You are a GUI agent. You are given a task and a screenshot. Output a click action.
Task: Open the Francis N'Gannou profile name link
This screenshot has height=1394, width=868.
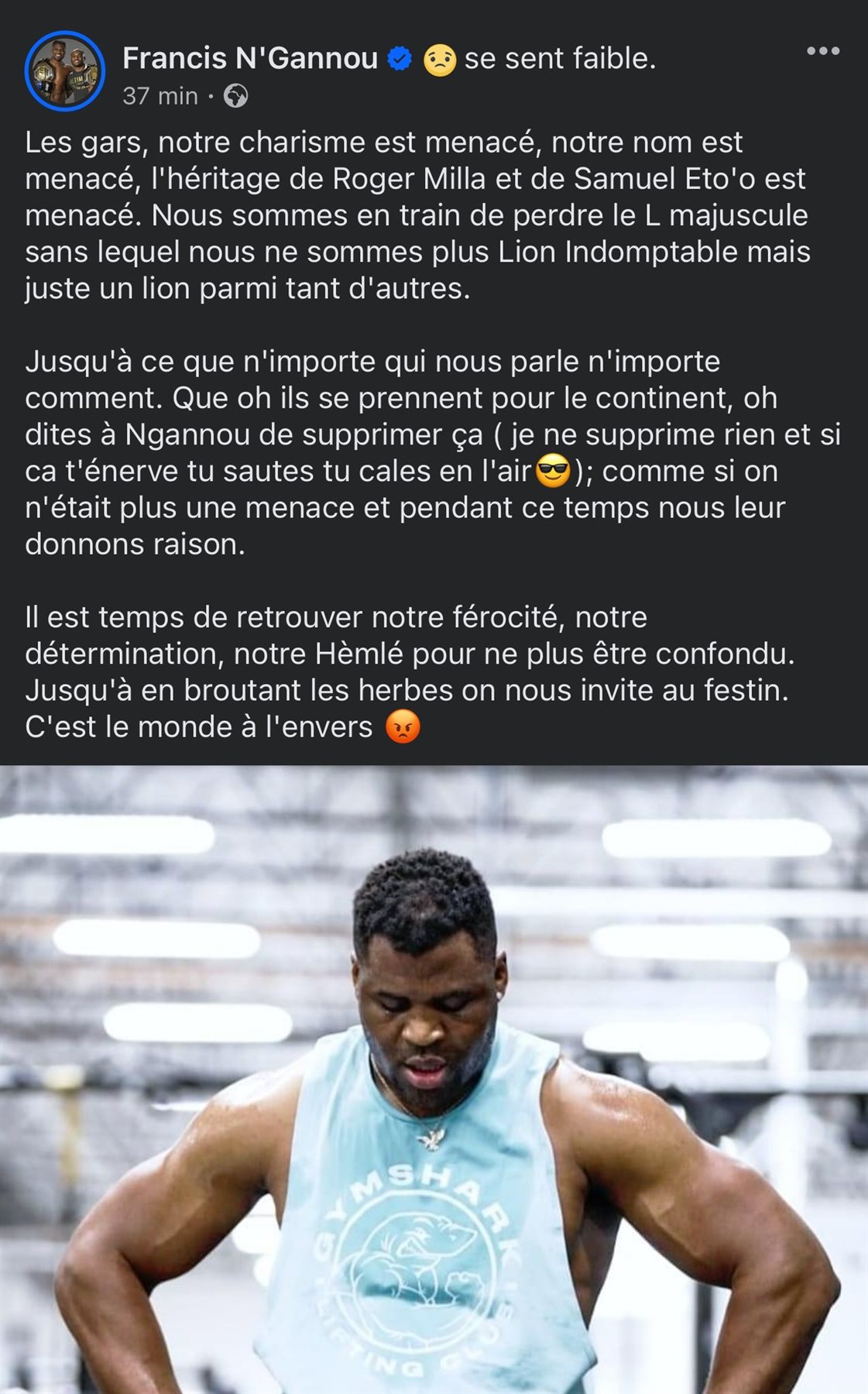pos(249,58)
